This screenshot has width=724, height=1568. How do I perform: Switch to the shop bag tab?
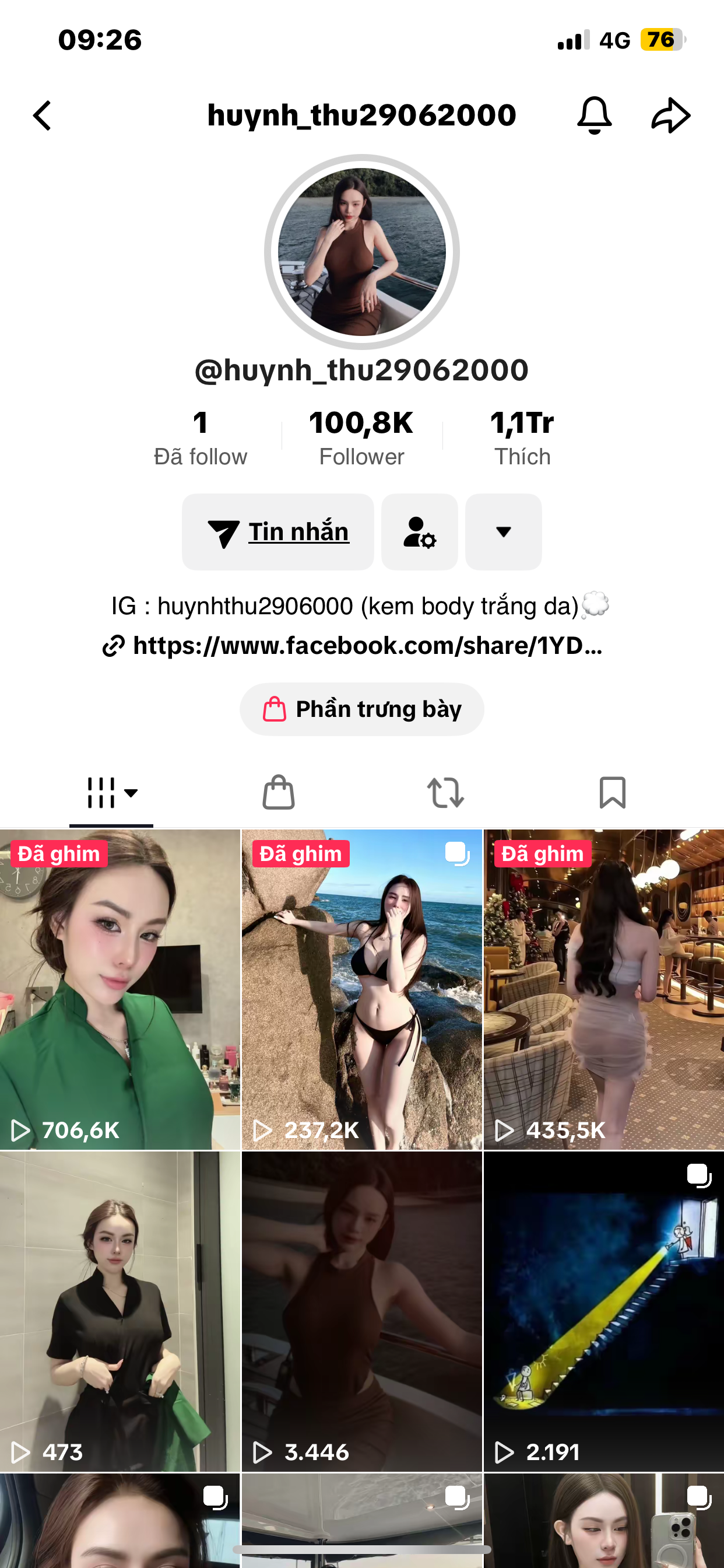(x=279, y=793)
